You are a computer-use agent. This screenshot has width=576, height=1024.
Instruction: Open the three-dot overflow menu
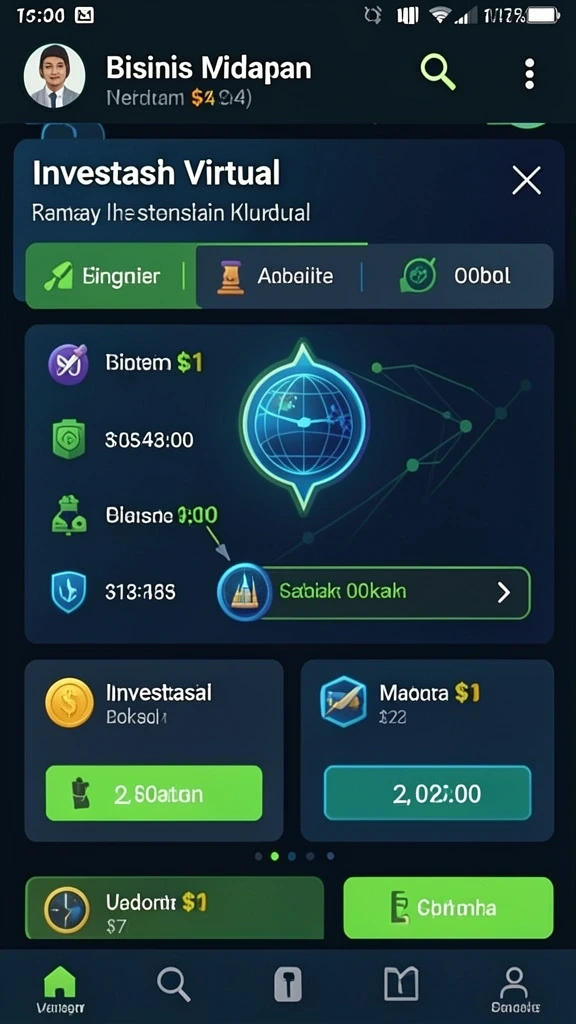[x=530, y=73]
